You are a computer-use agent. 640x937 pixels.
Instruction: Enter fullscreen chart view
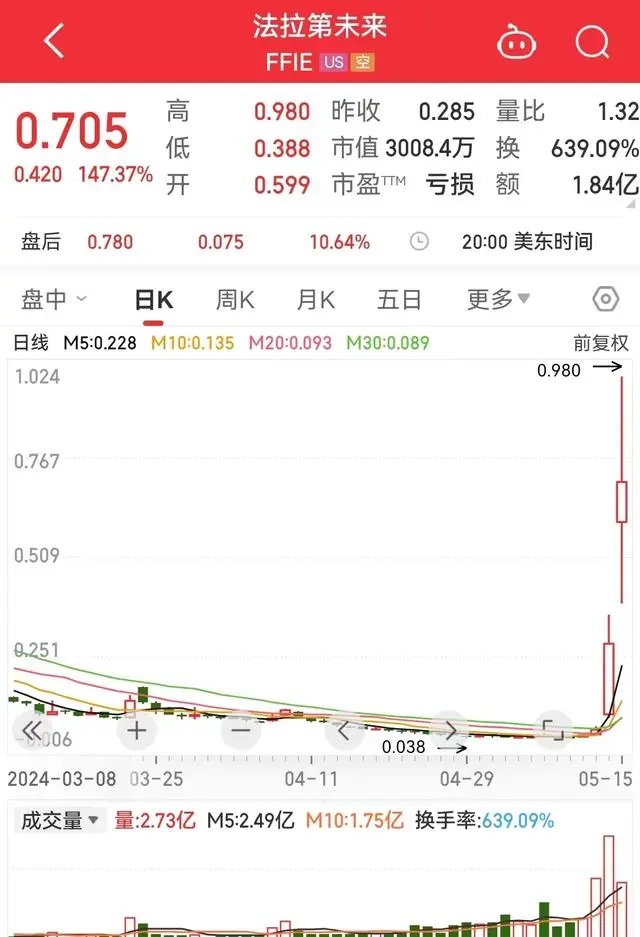tap(553, 729)
